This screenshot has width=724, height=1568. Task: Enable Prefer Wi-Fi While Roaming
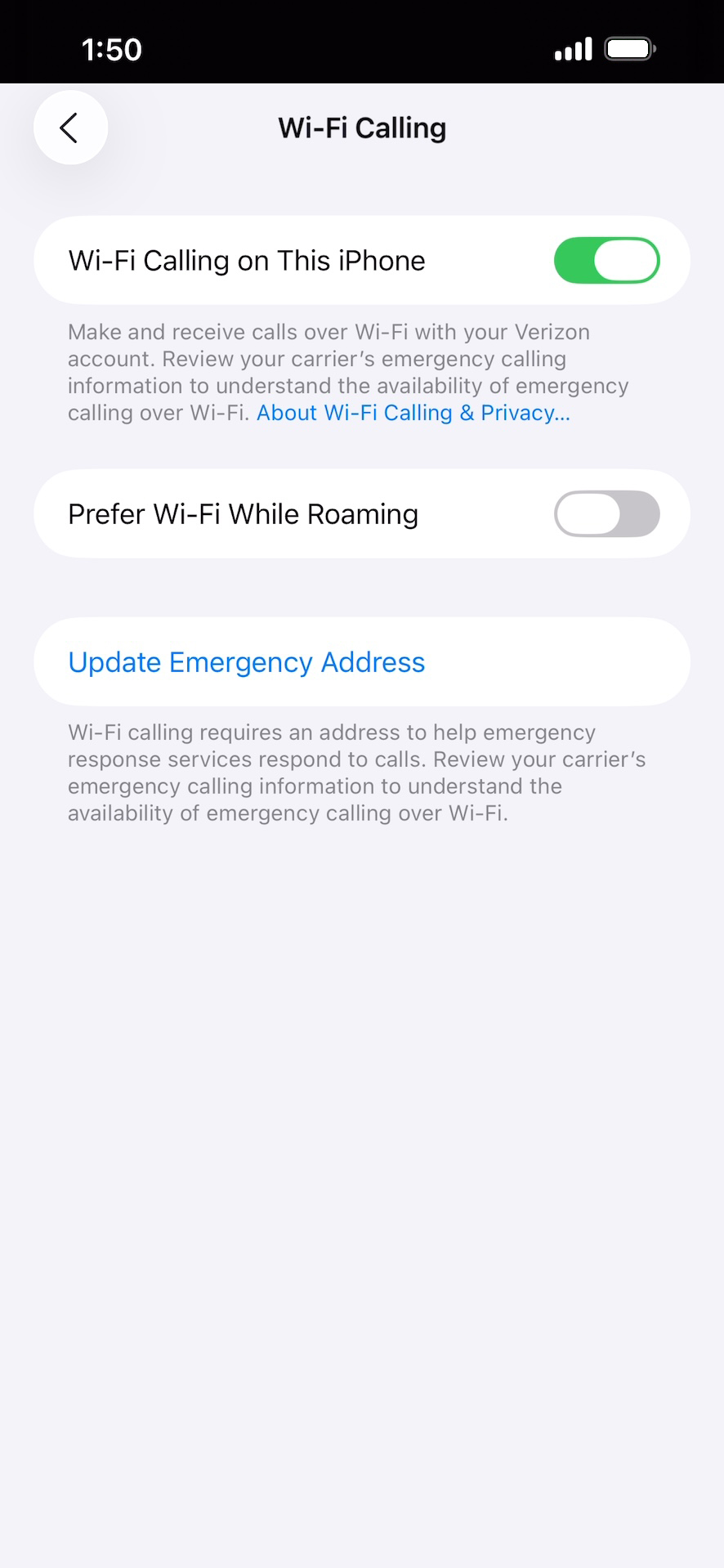click(606, 514)
